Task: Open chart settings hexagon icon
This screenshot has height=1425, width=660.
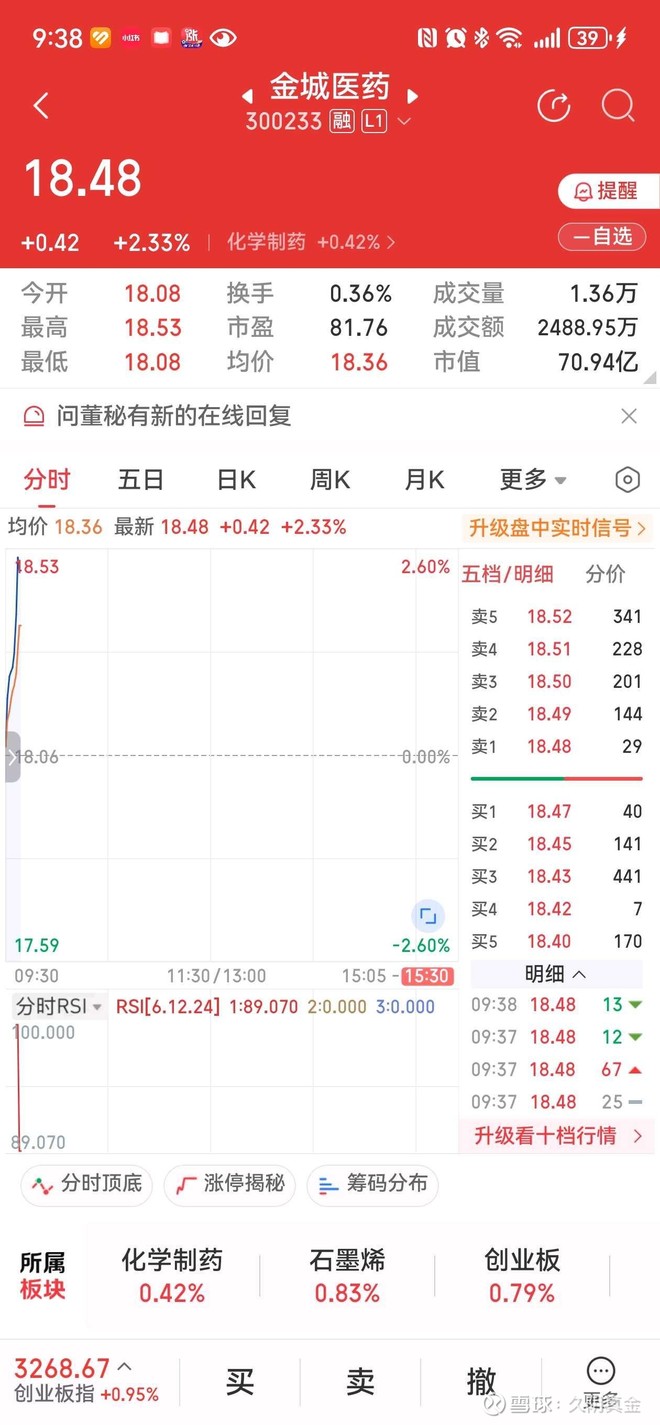Action: (x=627, y=480)
